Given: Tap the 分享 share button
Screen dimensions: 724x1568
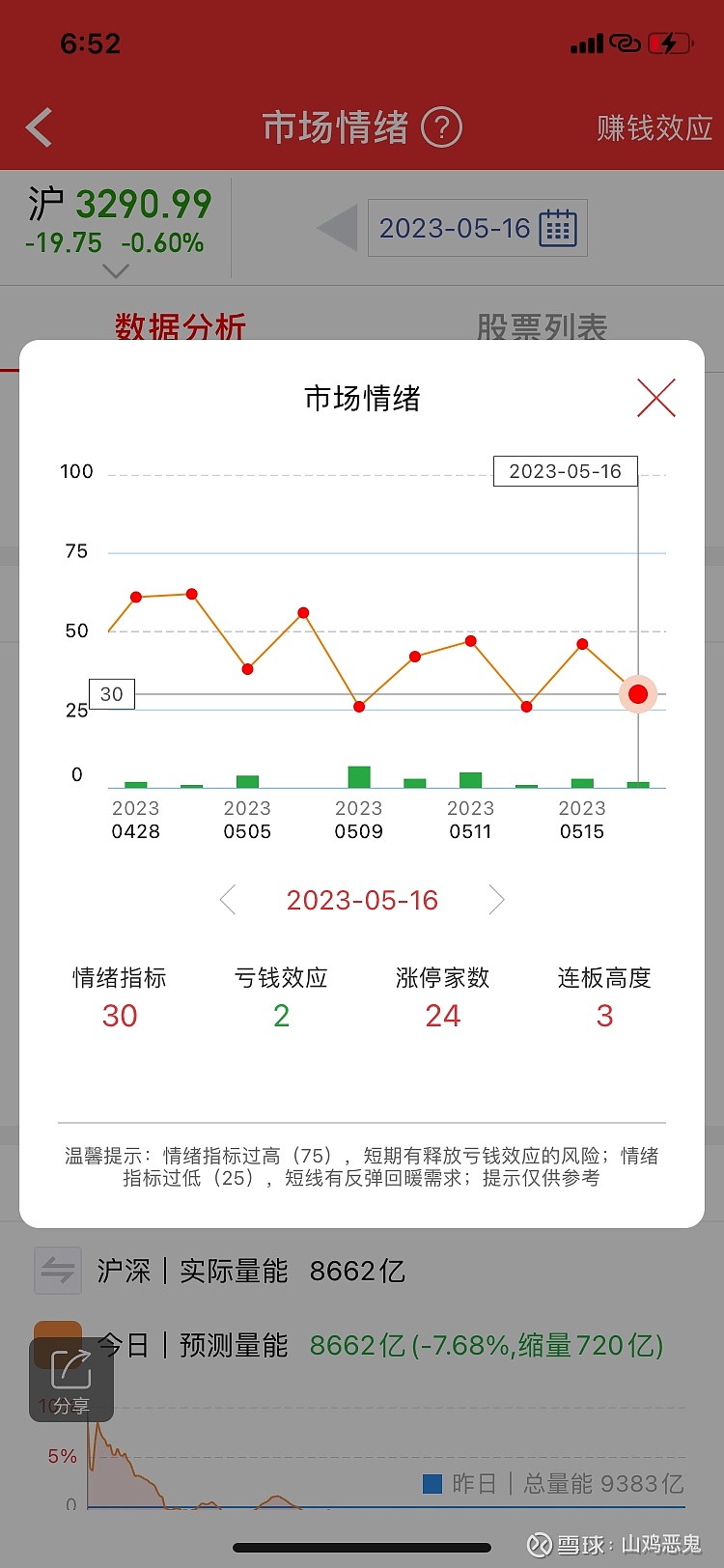Looking at the screenshot, I should point(71,1379).
